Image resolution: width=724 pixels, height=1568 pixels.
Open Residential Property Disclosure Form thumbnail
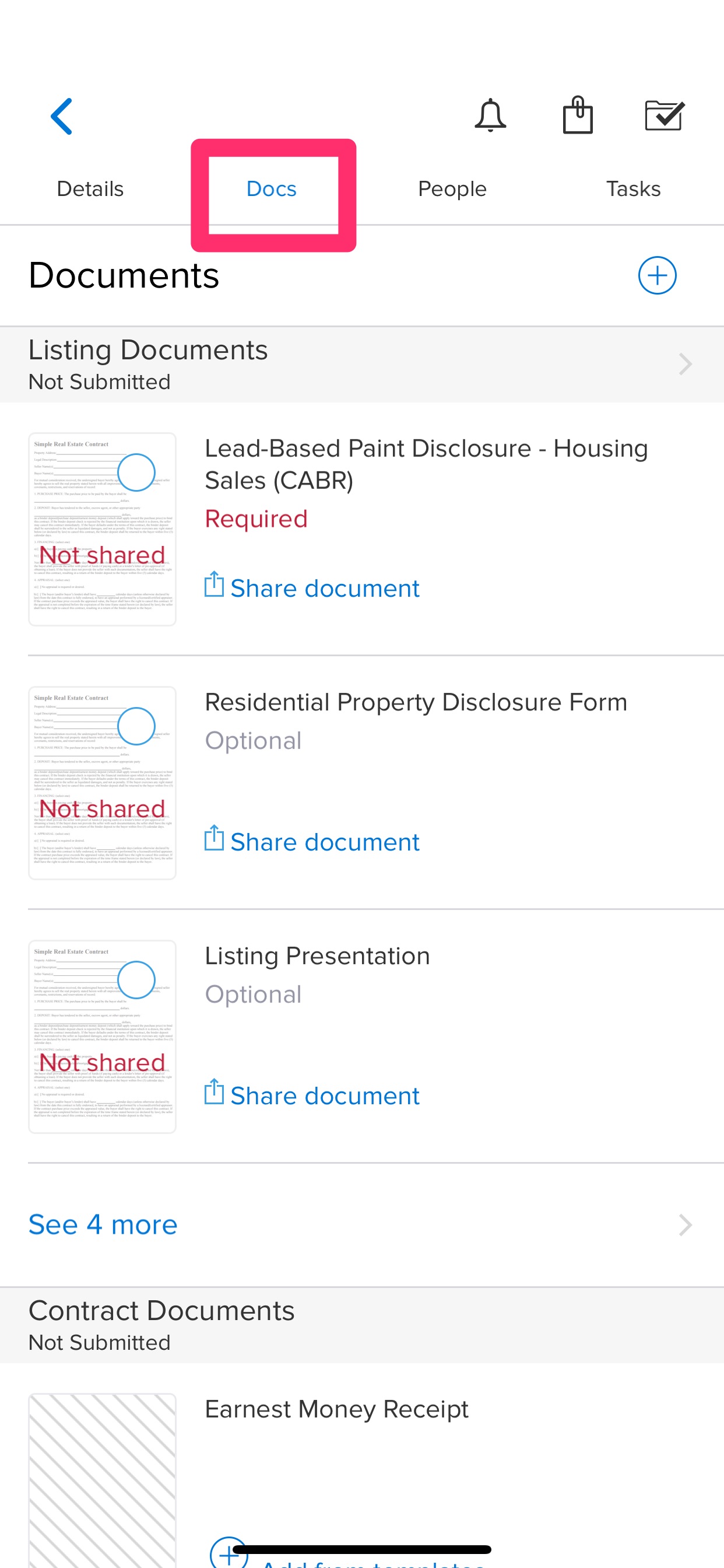tap(102, 783)
